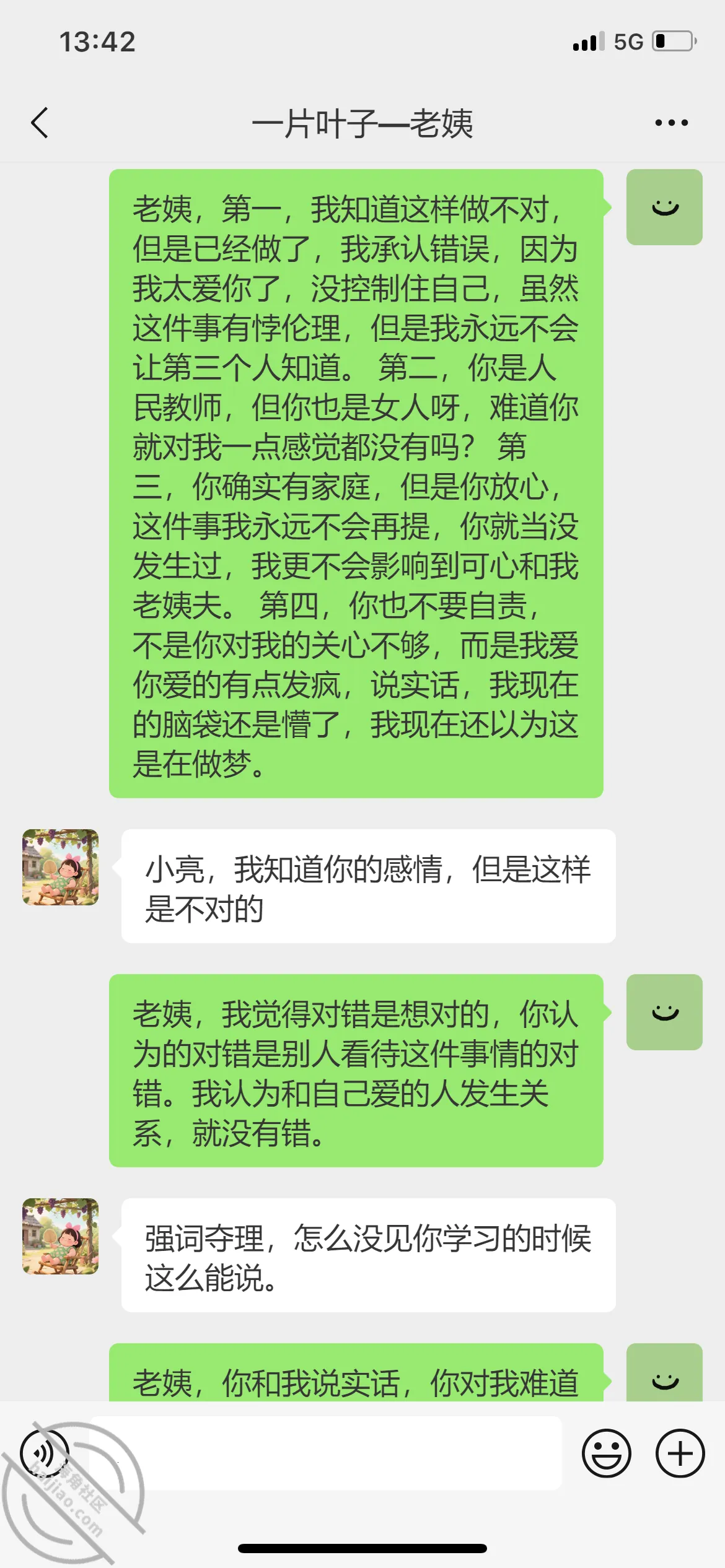Open the emoji sticker panel
725x1568 pixels.
pyautogui.click(x=606, y=1453)
